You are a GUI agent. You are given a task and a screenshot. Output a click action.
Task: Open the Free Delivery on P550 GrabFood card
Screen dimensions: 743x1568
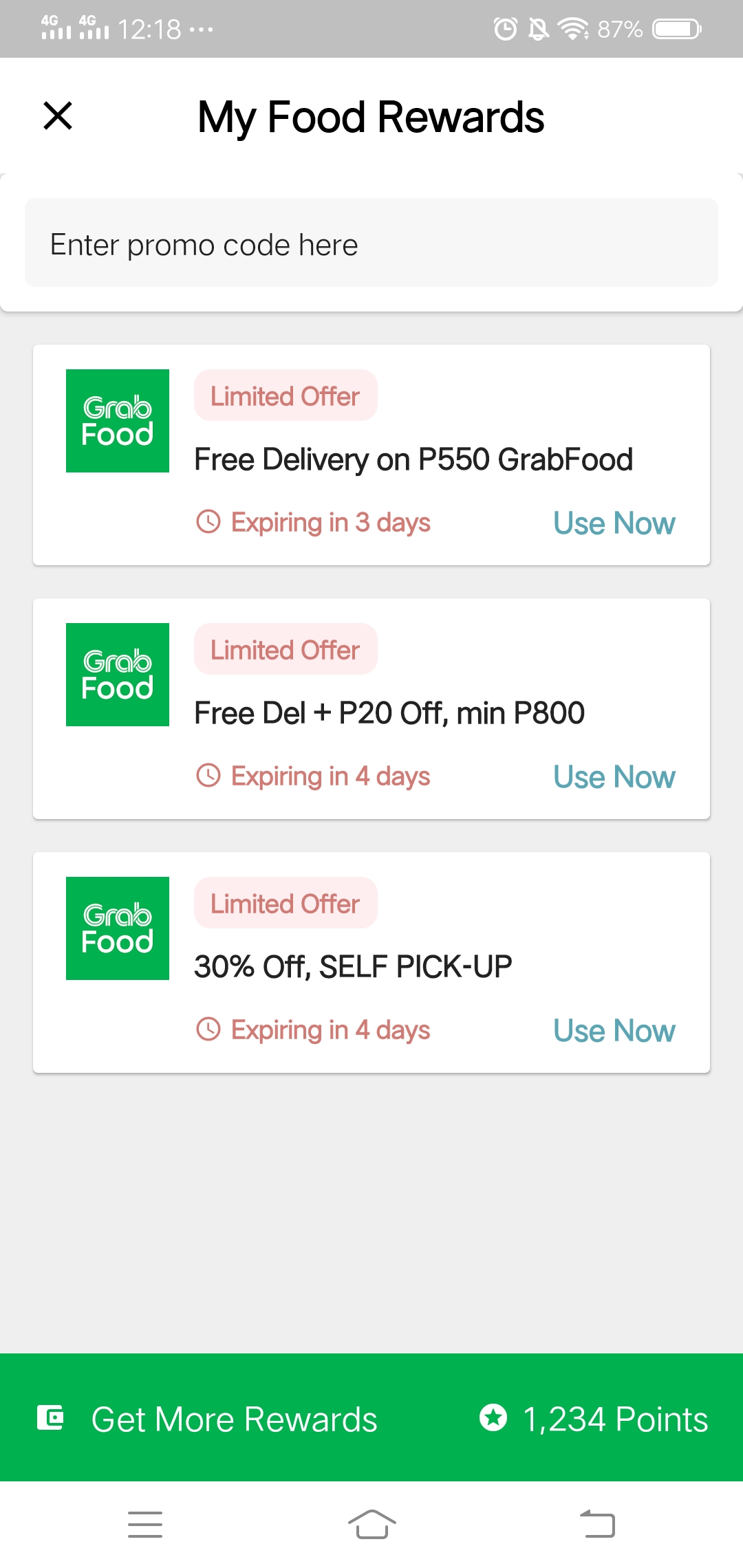pos(413,459)
